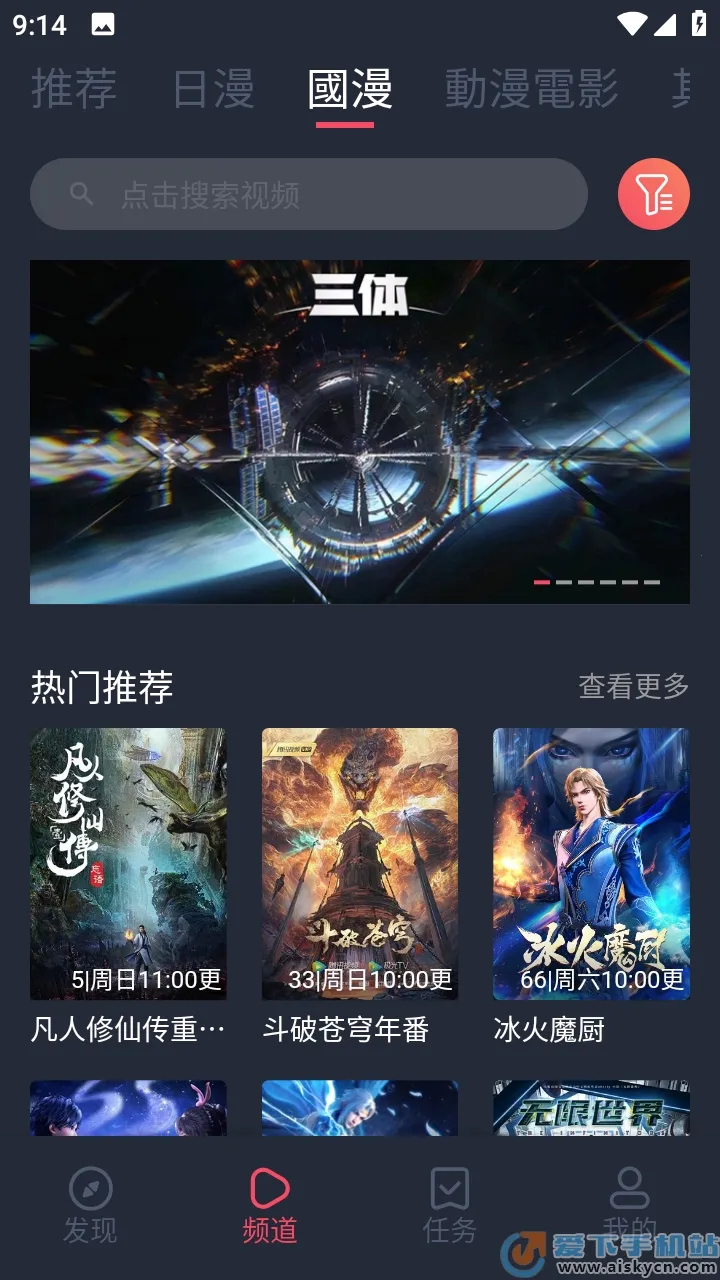
Task: Switch to the 推荐 tab
Action: pyautogui.click(x=75, y=90)
